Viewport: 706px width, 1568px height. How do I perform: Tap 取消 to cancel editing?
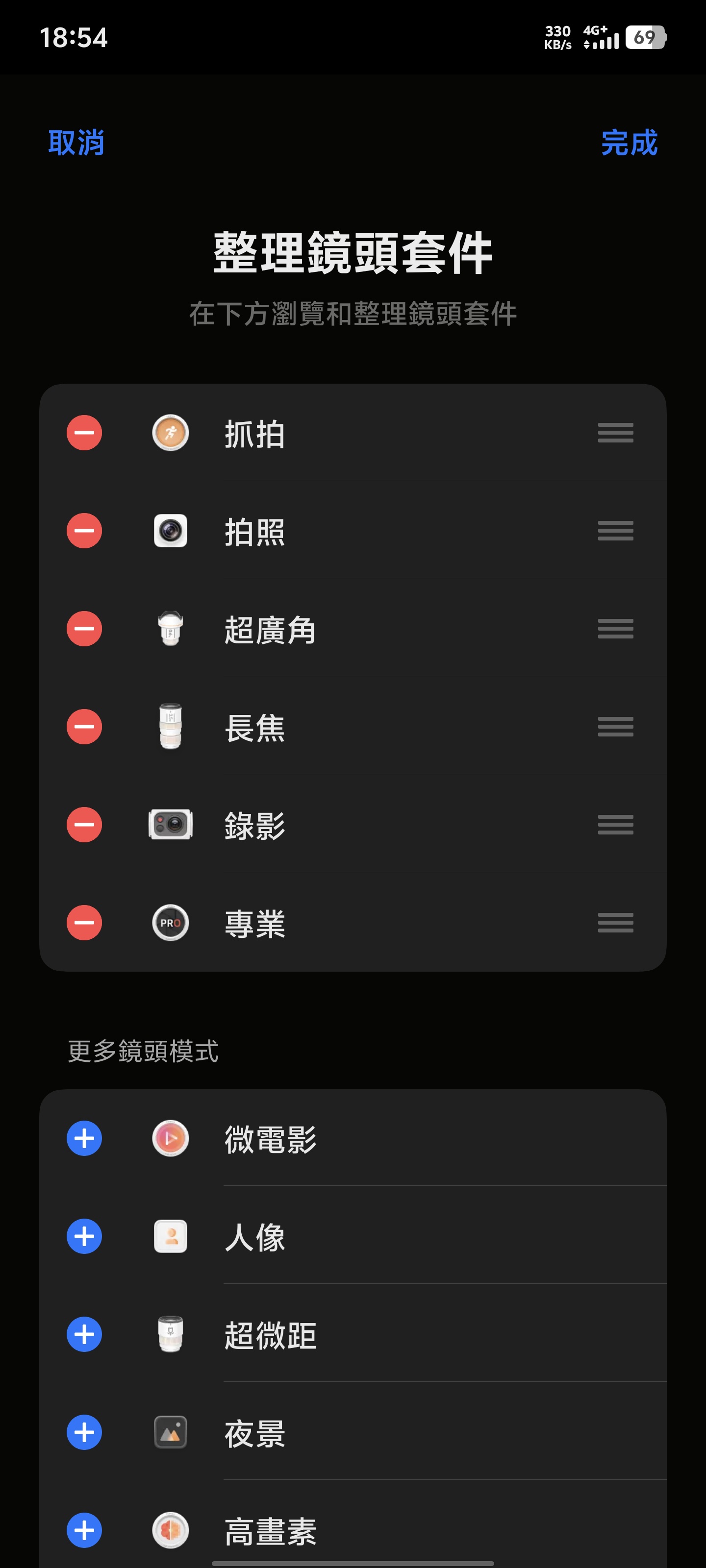tap(76, 143)
